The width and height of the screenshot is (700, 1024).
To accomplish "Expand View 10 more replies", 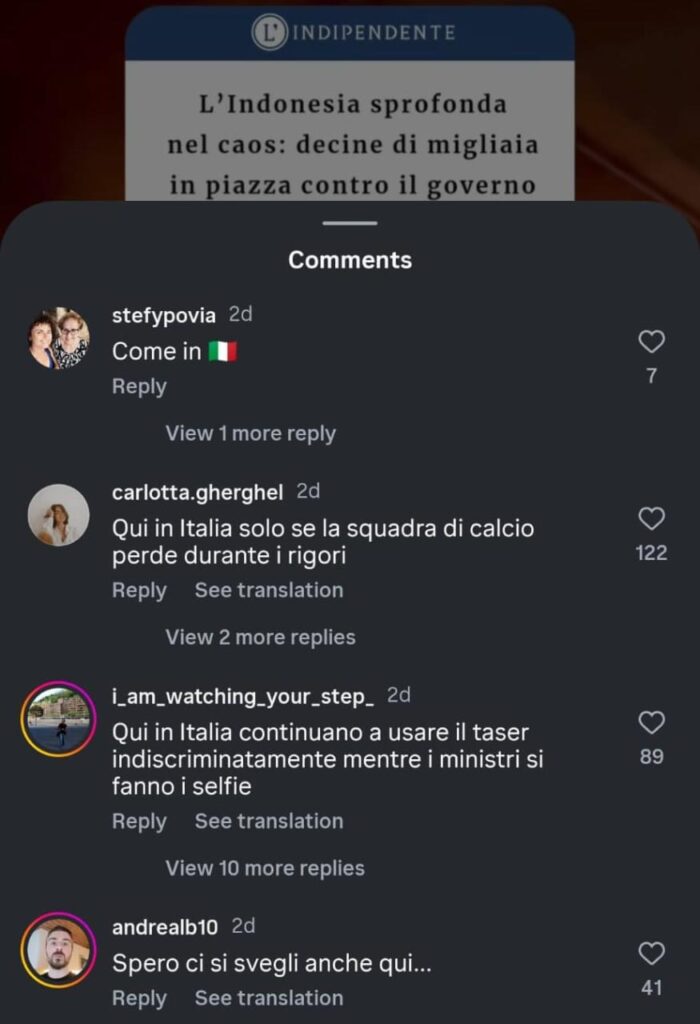I will 265,868.
